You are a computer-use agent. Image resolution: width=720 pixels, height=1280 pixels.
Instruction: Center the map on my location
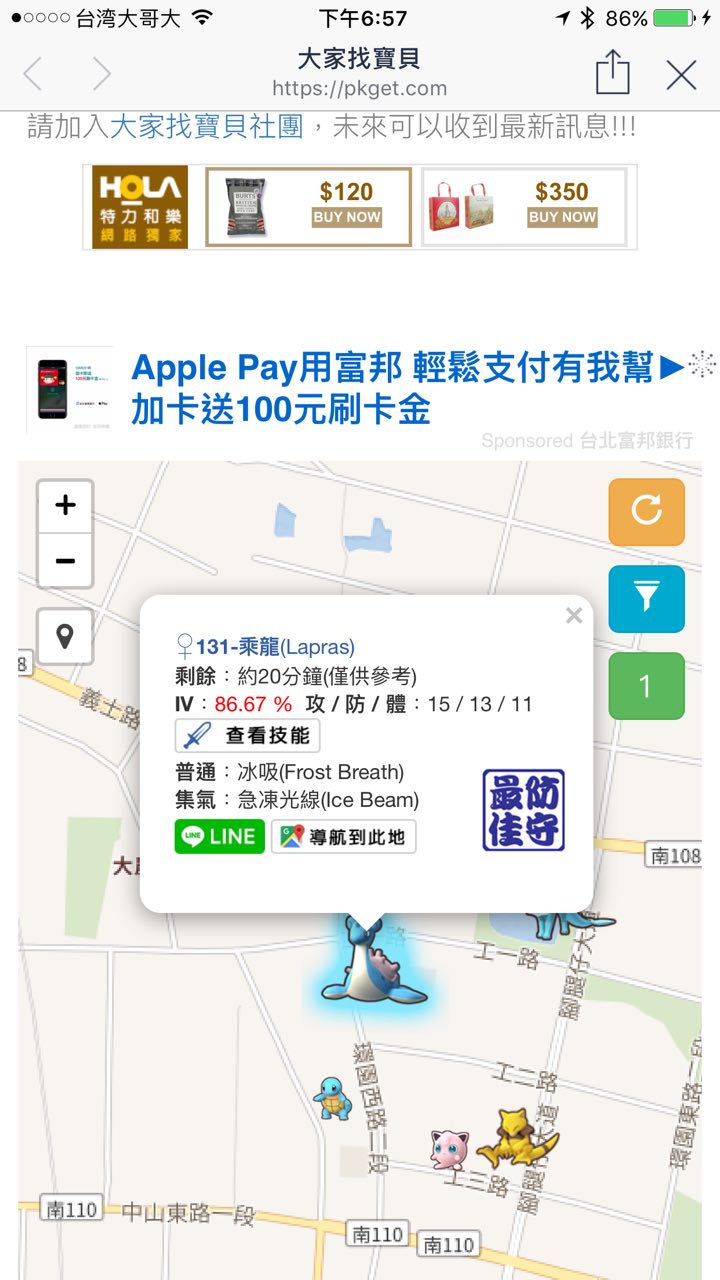(65, 636)
